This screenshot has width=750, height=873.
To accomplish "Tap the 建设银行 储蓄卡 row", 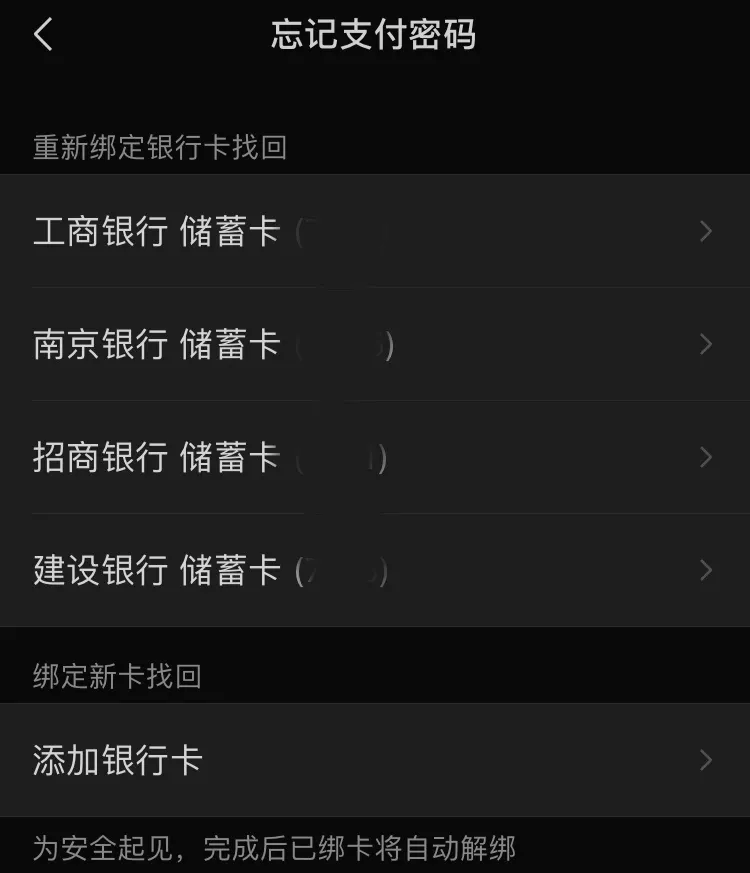I will 374,571.
